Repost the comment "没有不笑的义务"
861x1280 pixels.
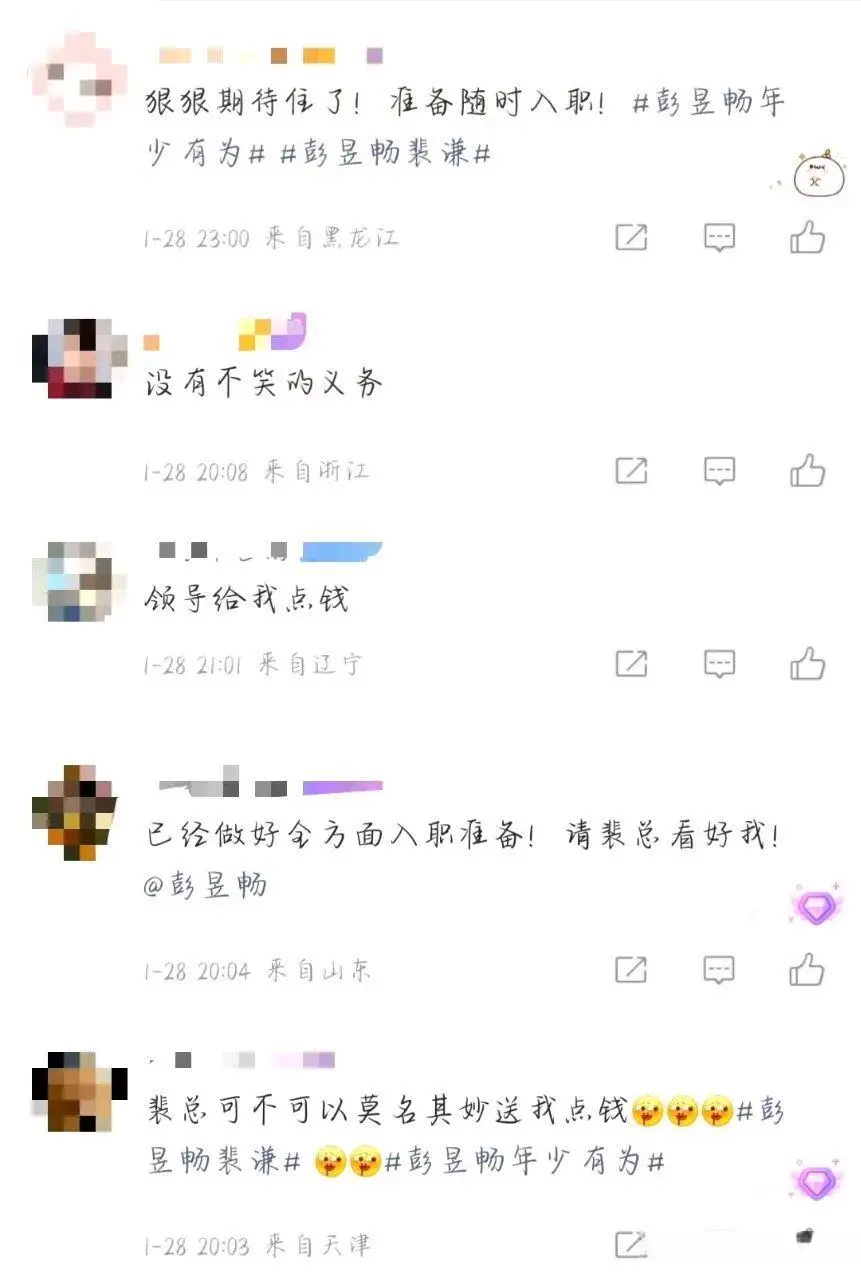click(x=631, y=470)
